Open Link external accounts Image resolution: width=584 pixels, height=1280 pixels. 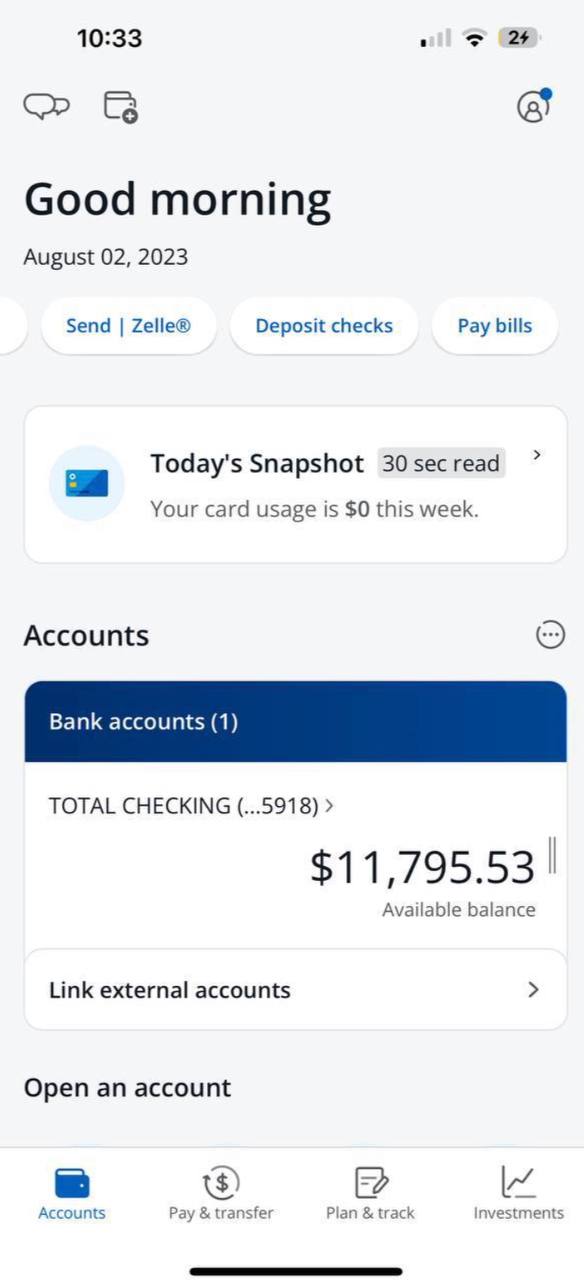pyautogui.click(x=295, y=990)
